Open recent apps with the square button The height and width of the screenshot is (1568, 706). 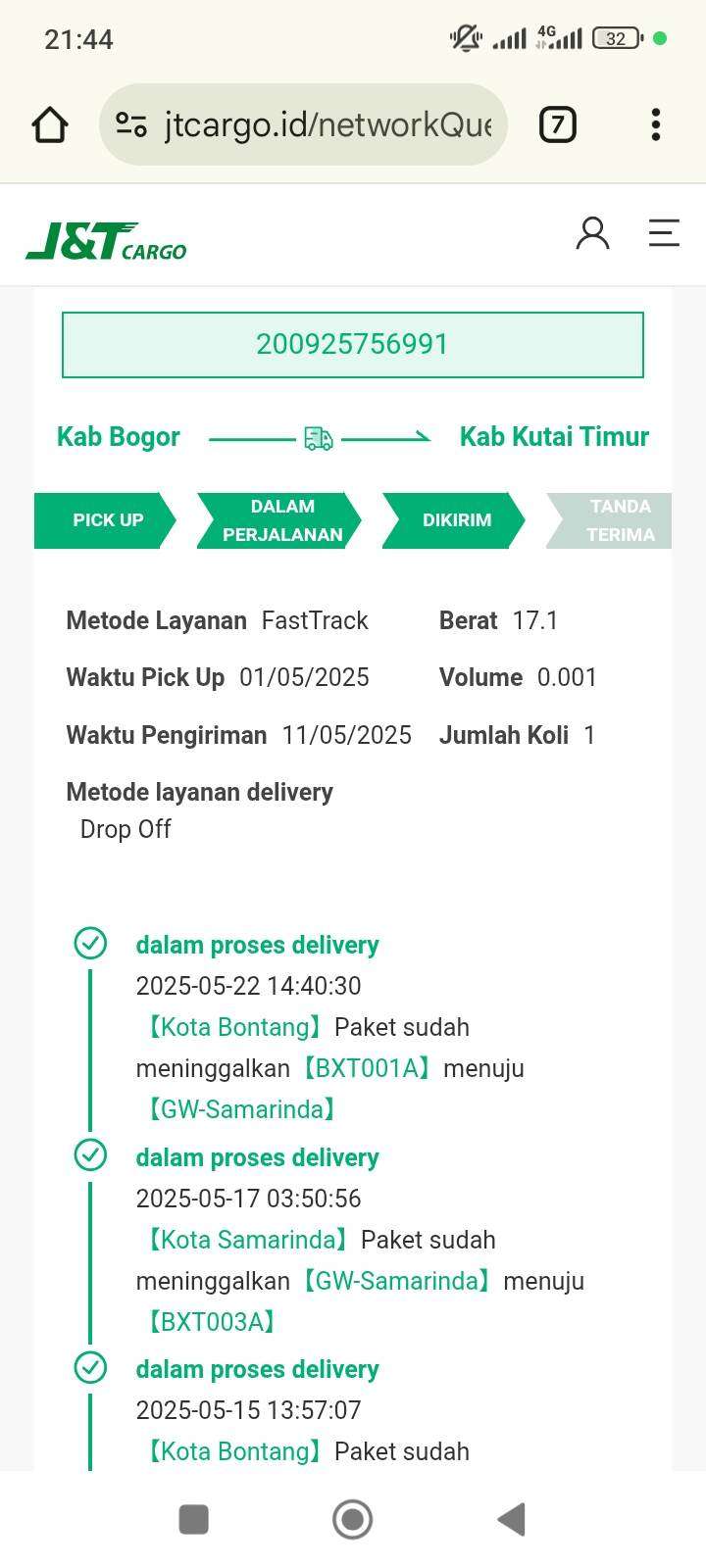tap(194, 1519)
